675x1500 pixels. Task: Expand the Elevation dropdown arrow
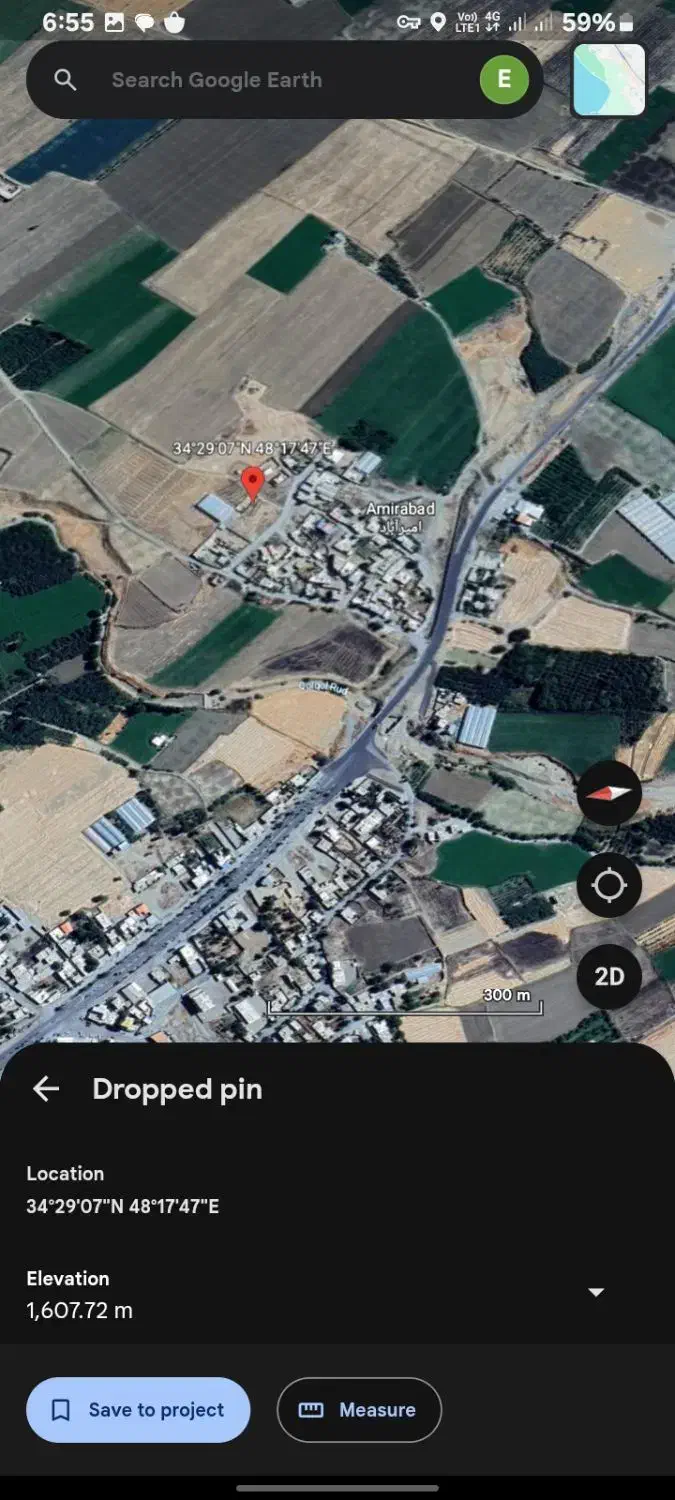[596, 1292]
